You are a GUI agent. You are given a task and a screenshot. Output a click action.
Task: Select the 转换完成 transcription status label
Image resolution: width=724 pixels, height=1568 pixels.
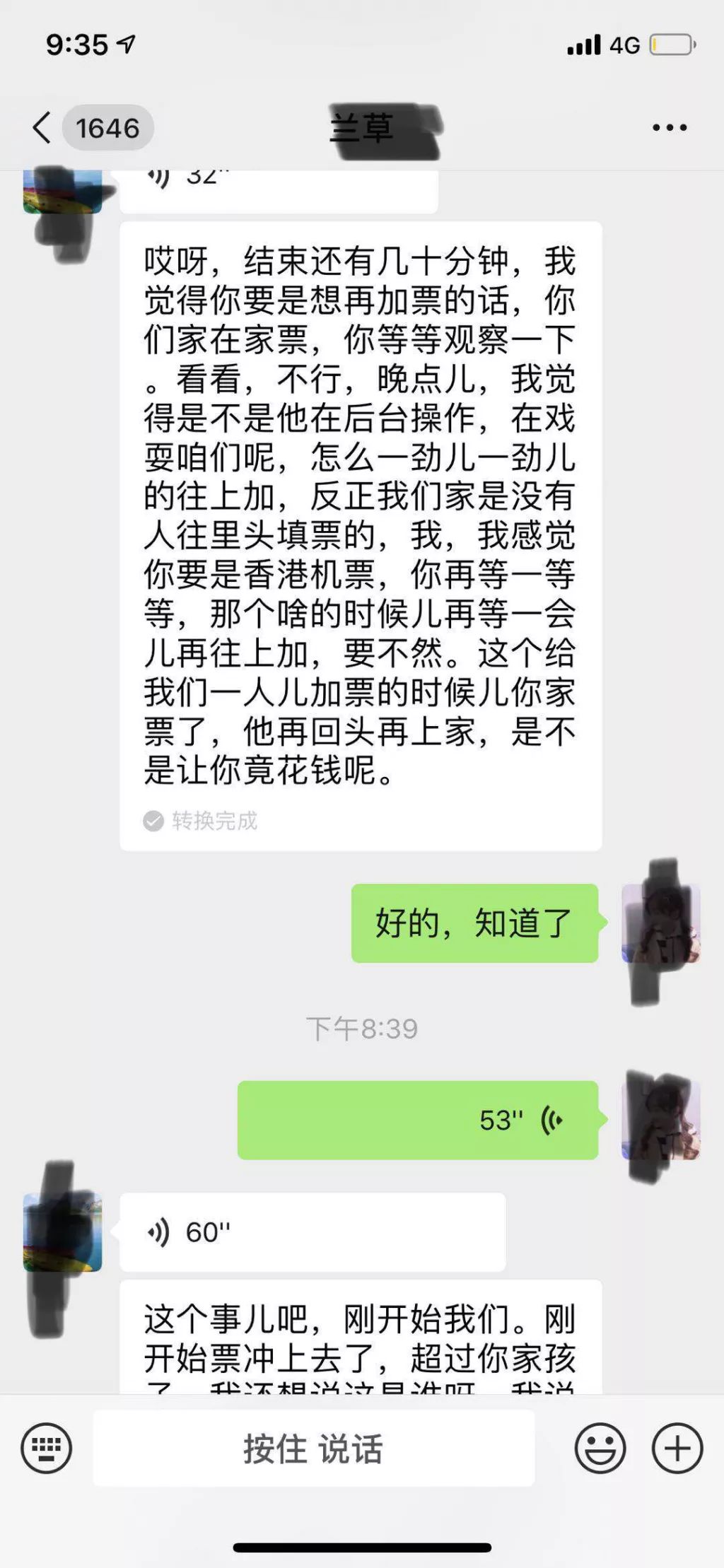tap(200, 821)
